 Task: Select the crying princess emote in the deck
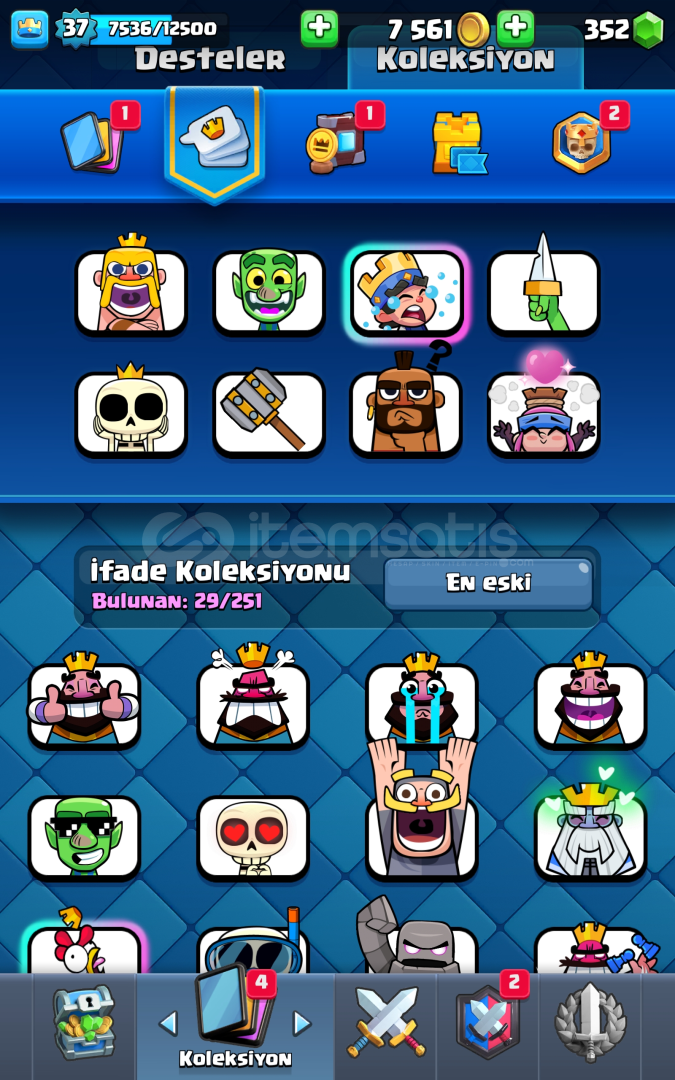(x=407, y=292)
